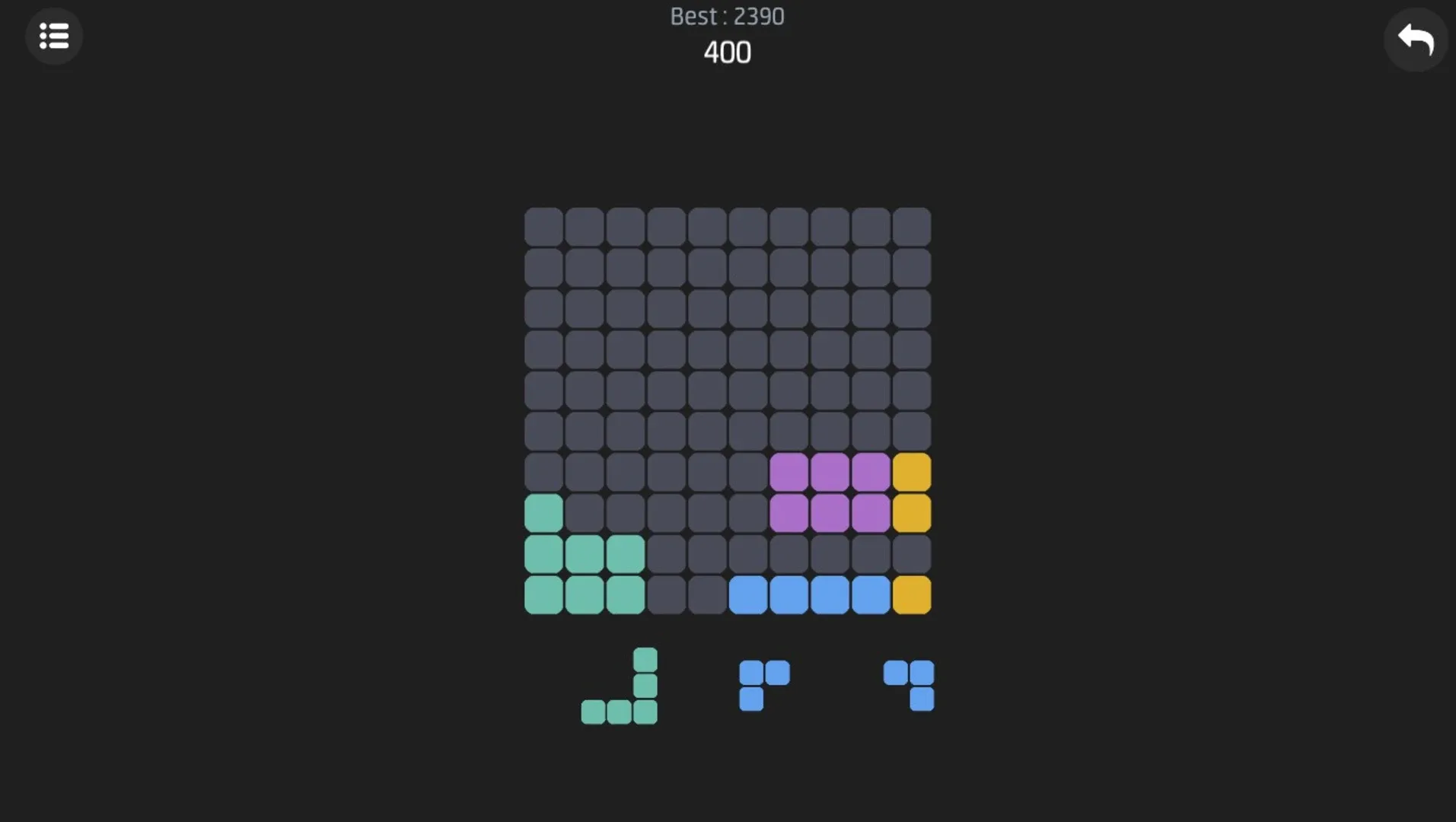Open the game menu list icon
The width and height of the screenshot is (1456, 822).
(54, 36)
